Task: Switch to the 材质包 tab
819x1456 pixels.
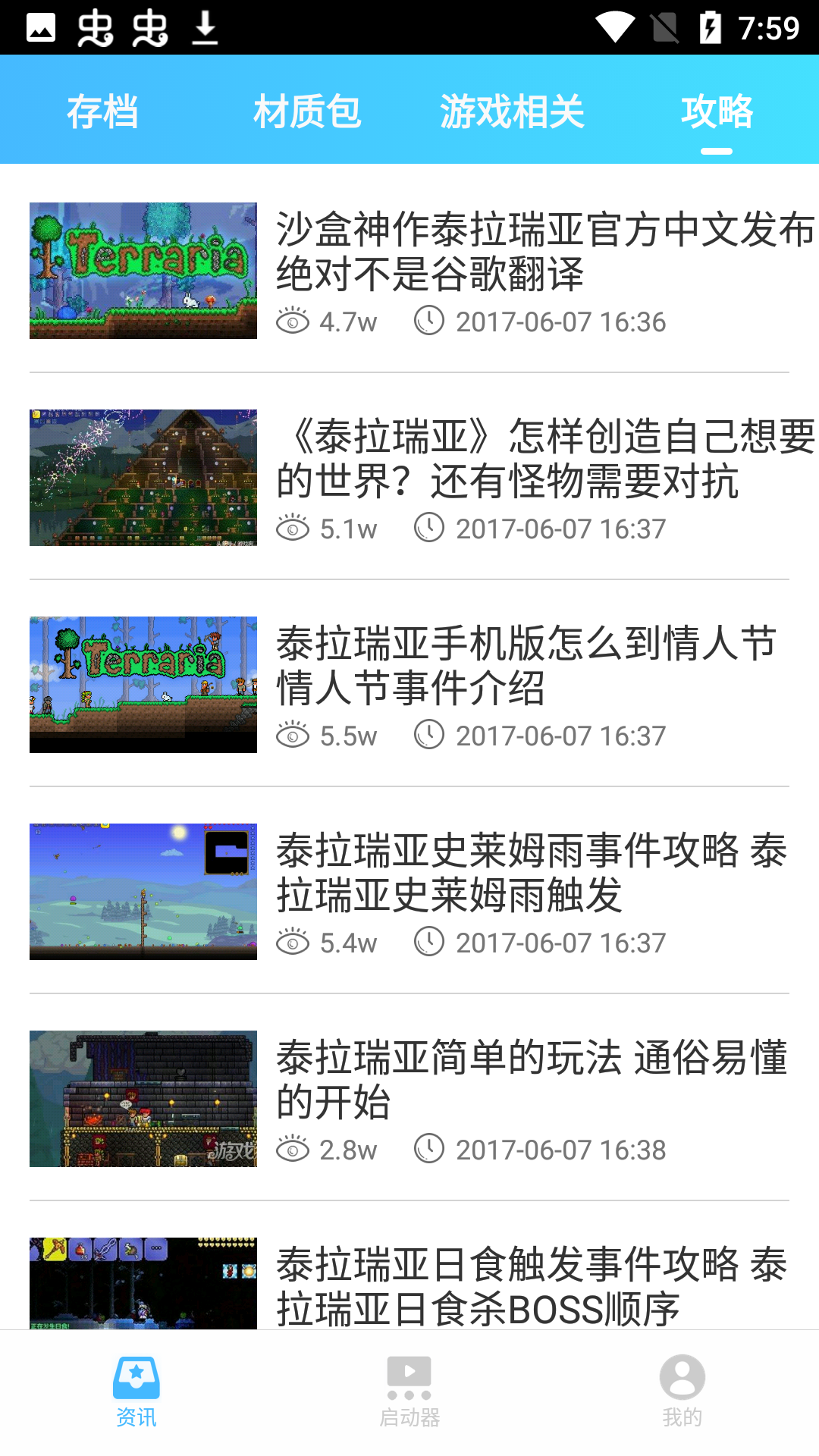Action: pos(307,112)
